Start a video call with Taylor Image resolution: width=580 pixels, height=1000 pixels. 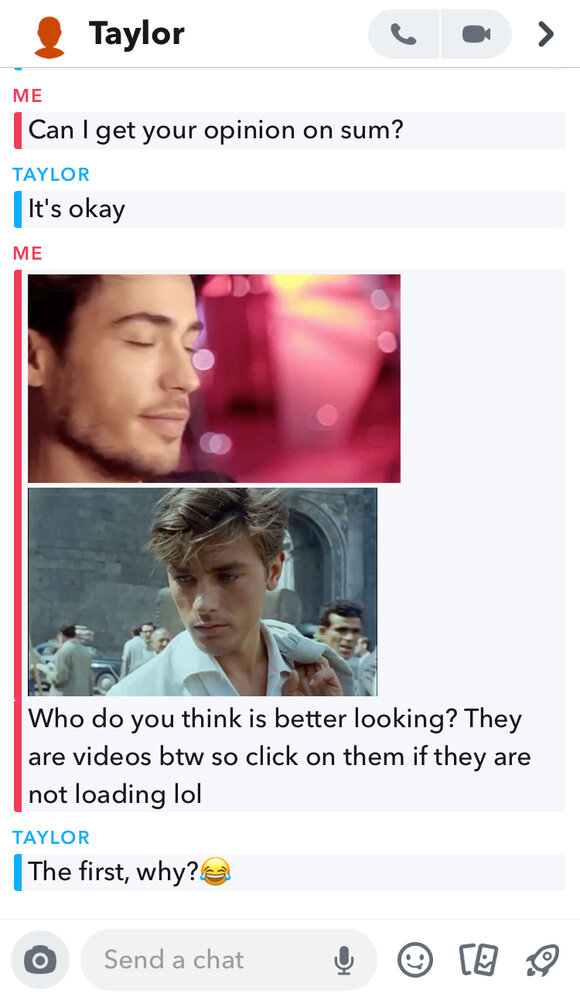pos(476,34)
